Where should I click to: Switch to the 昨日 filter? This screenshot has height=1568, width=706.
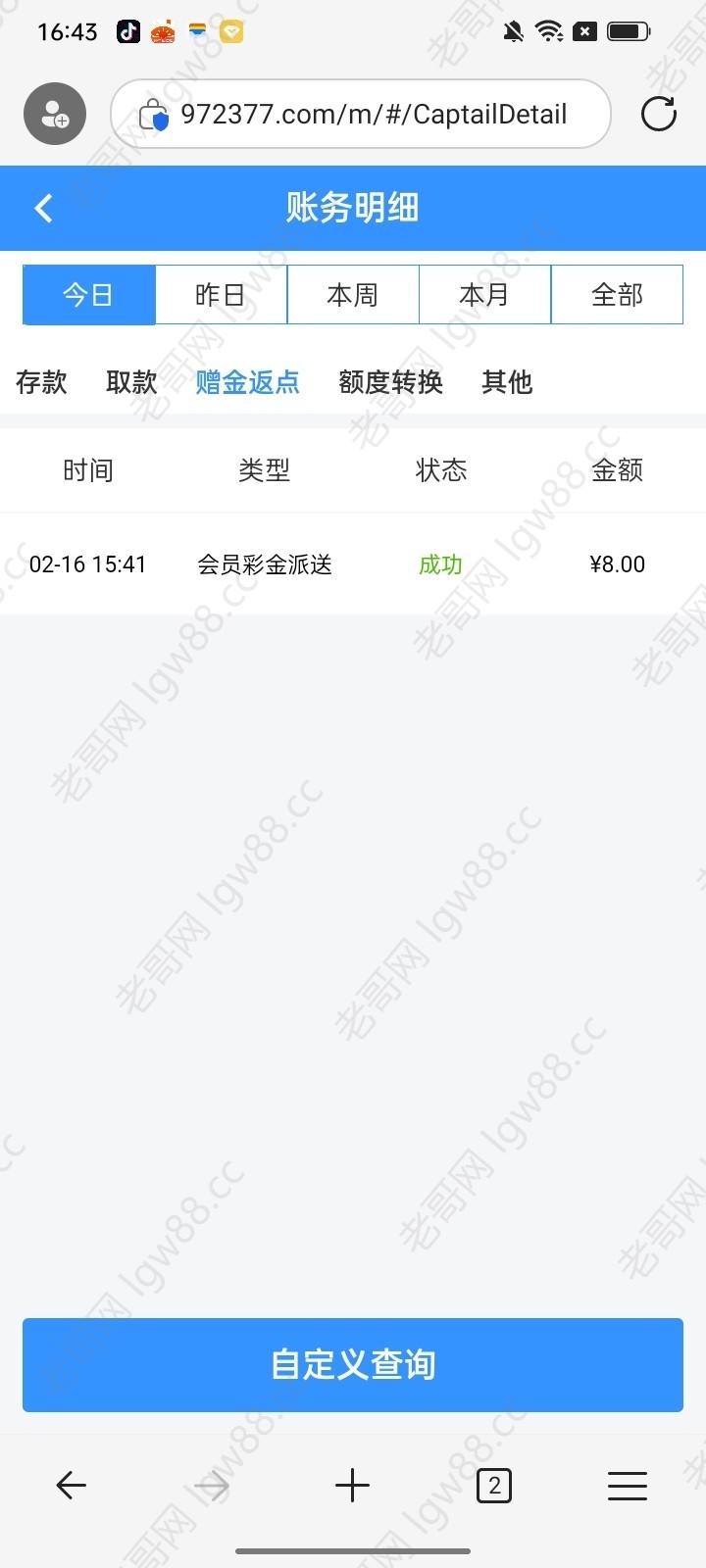(221, 295)
